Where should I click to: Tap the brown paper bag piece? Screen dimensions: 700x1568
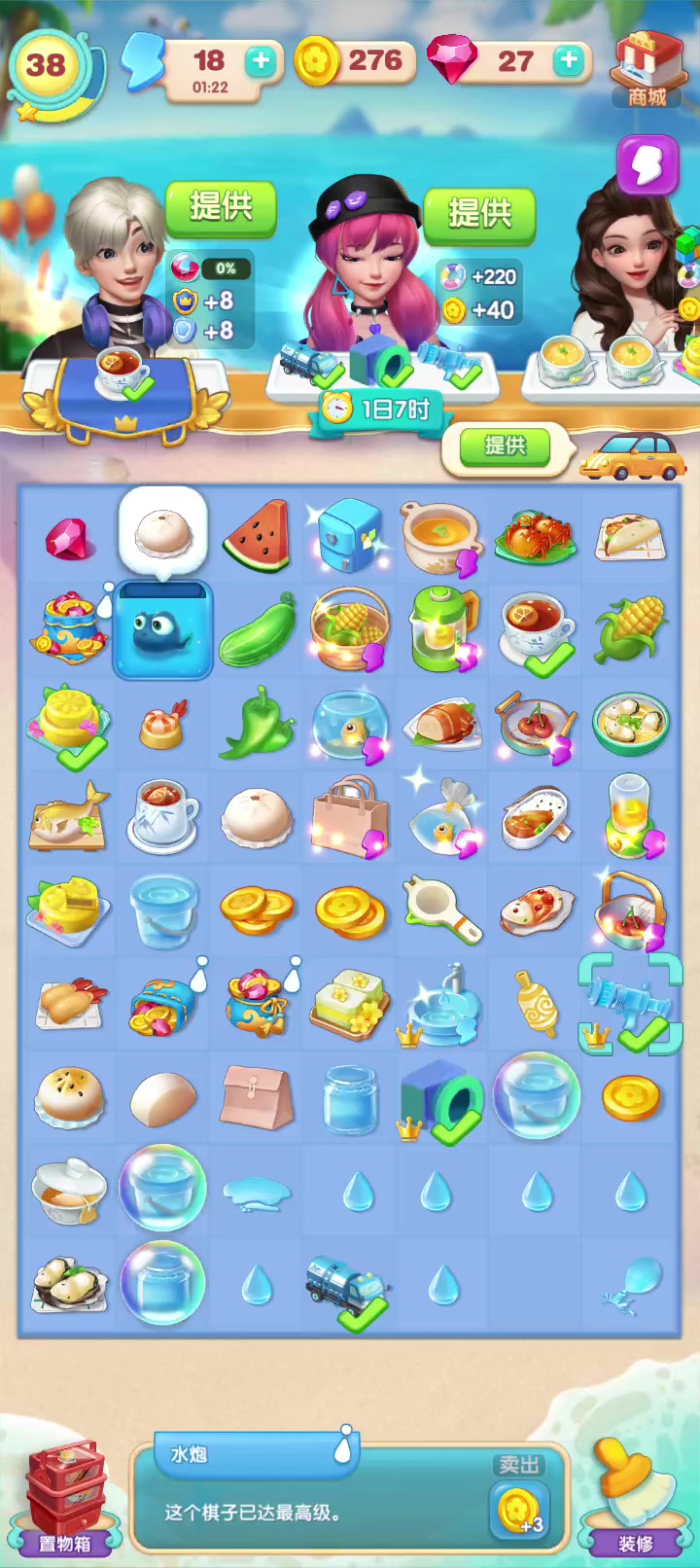click(256, 1095)
